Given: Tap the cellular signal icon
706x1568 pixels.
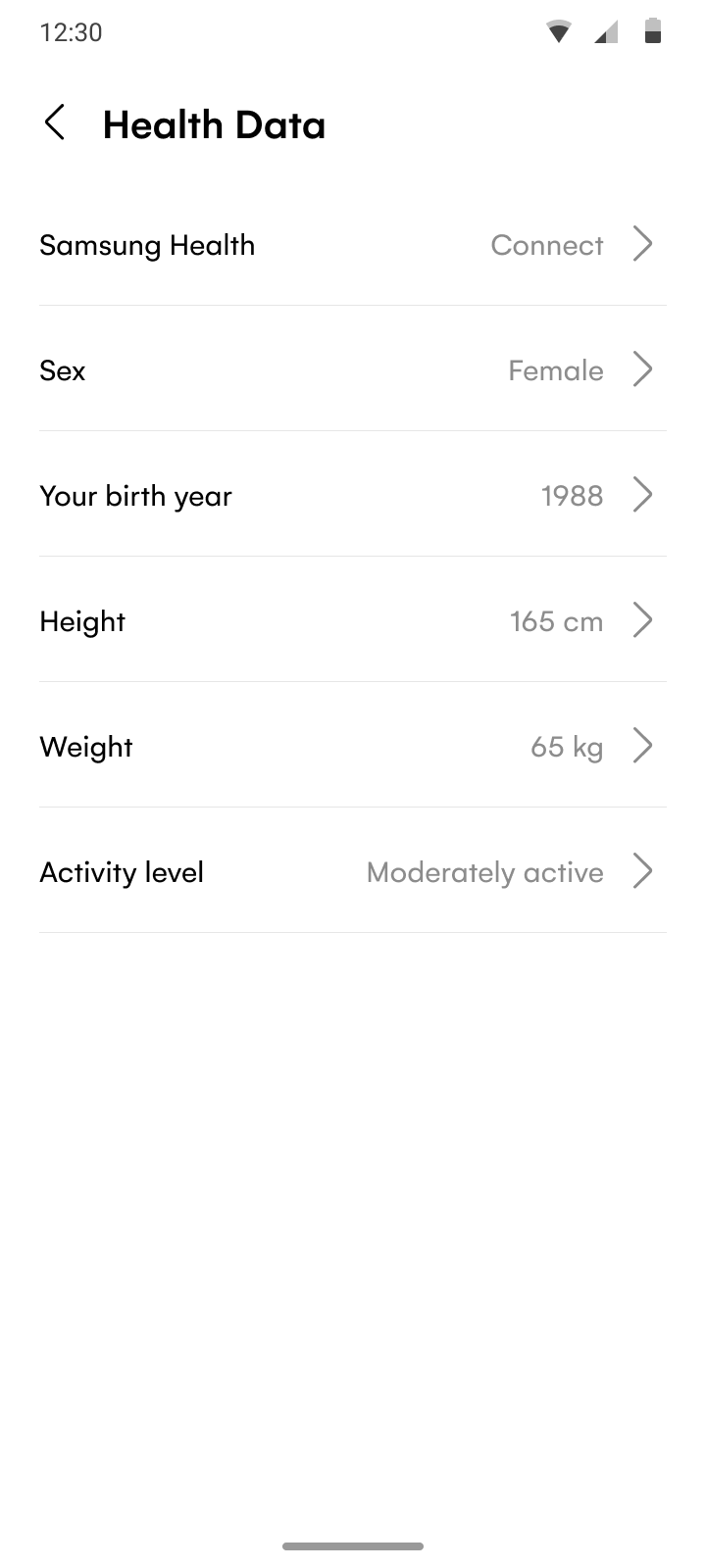Looking at the screenshot, I should 605,31.
